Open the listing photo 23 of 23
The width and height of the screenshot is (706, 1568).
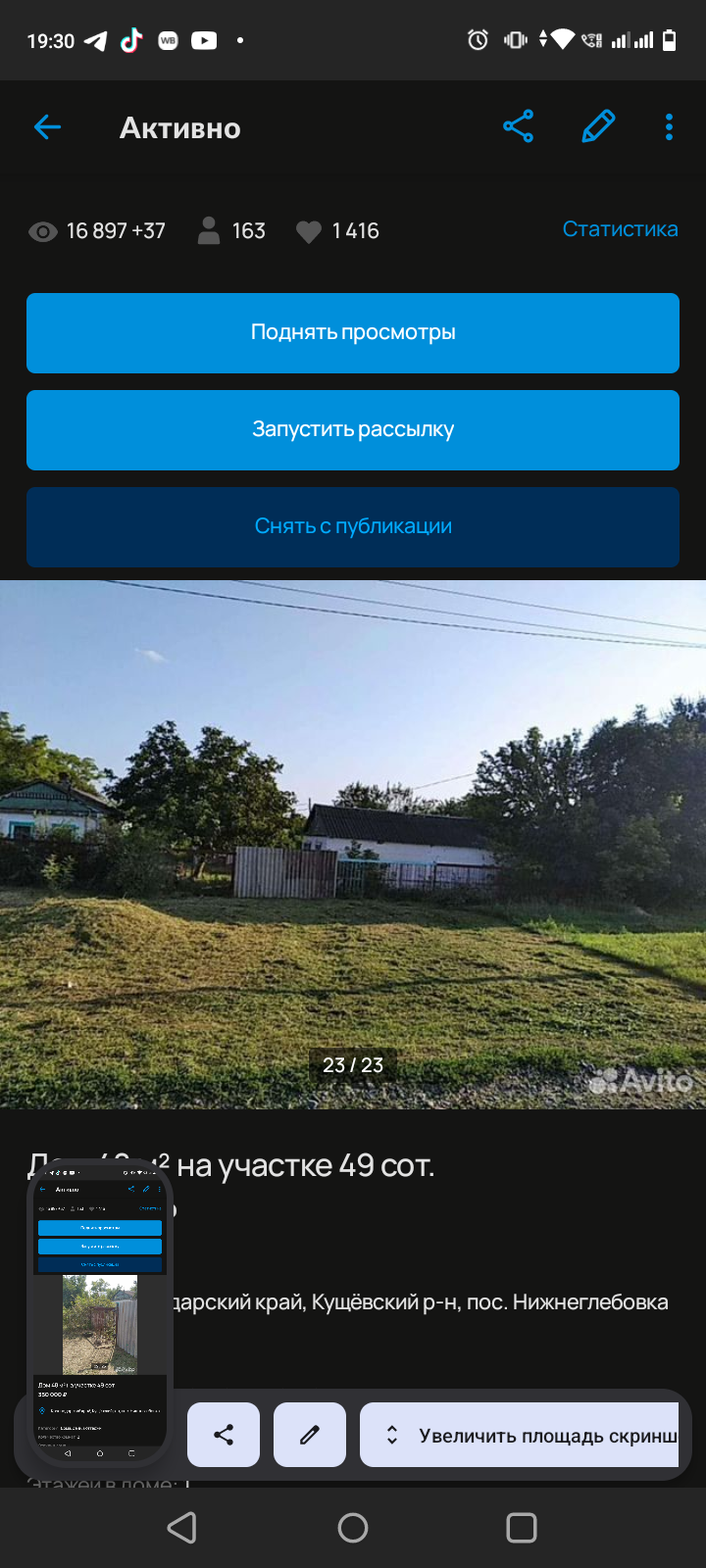(353, 843)
